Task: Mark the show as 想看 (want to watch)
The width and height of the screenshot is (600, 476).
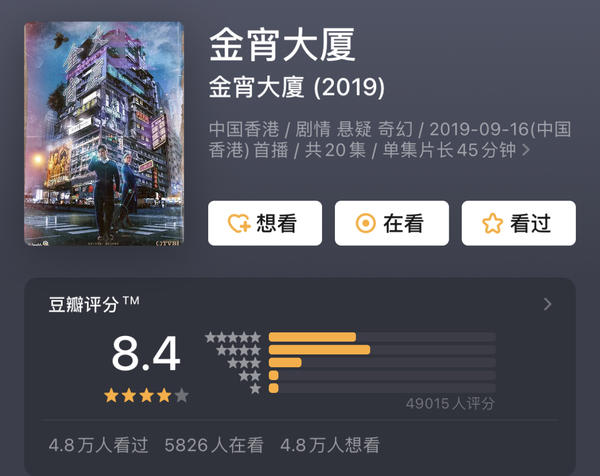Action: [x=265, y=223]
